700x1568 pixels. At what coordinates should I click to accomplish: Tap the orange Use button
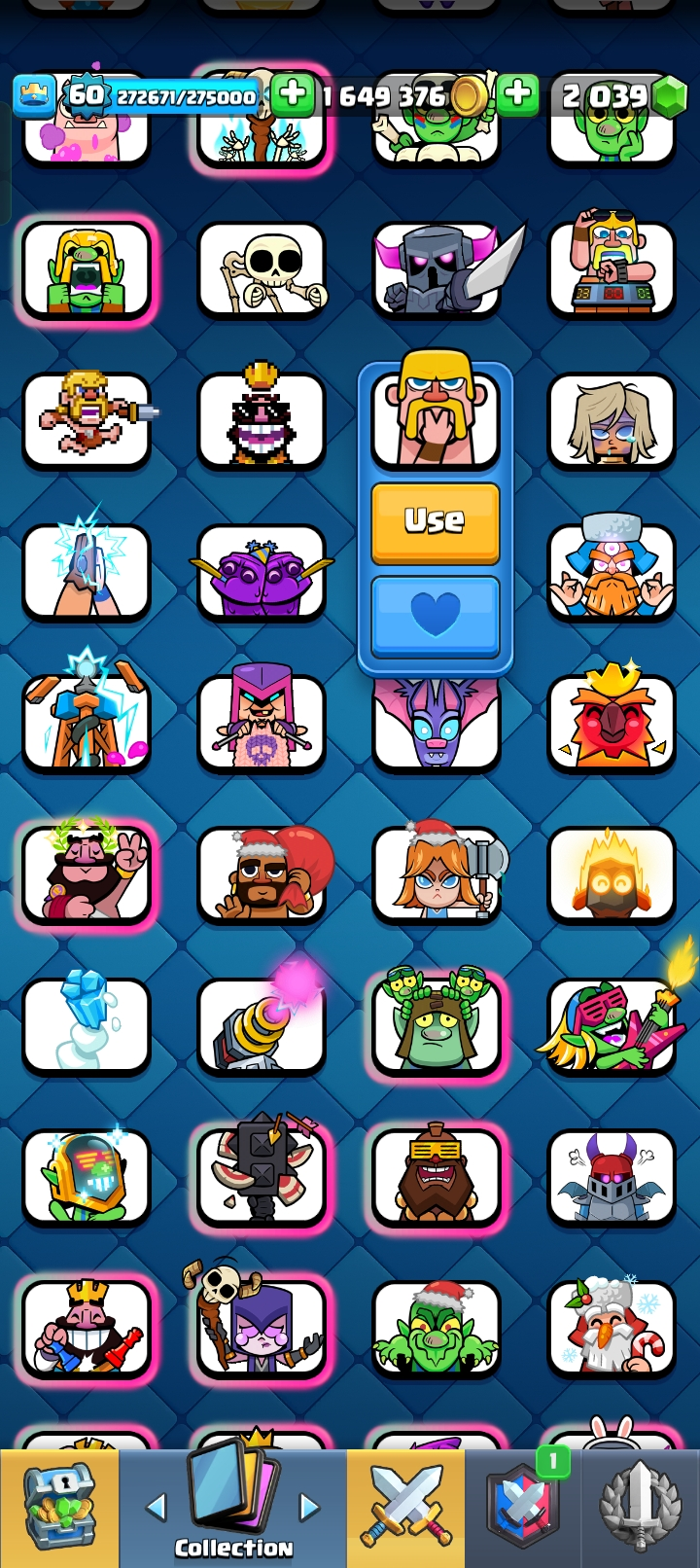click(x=435, y=522)
